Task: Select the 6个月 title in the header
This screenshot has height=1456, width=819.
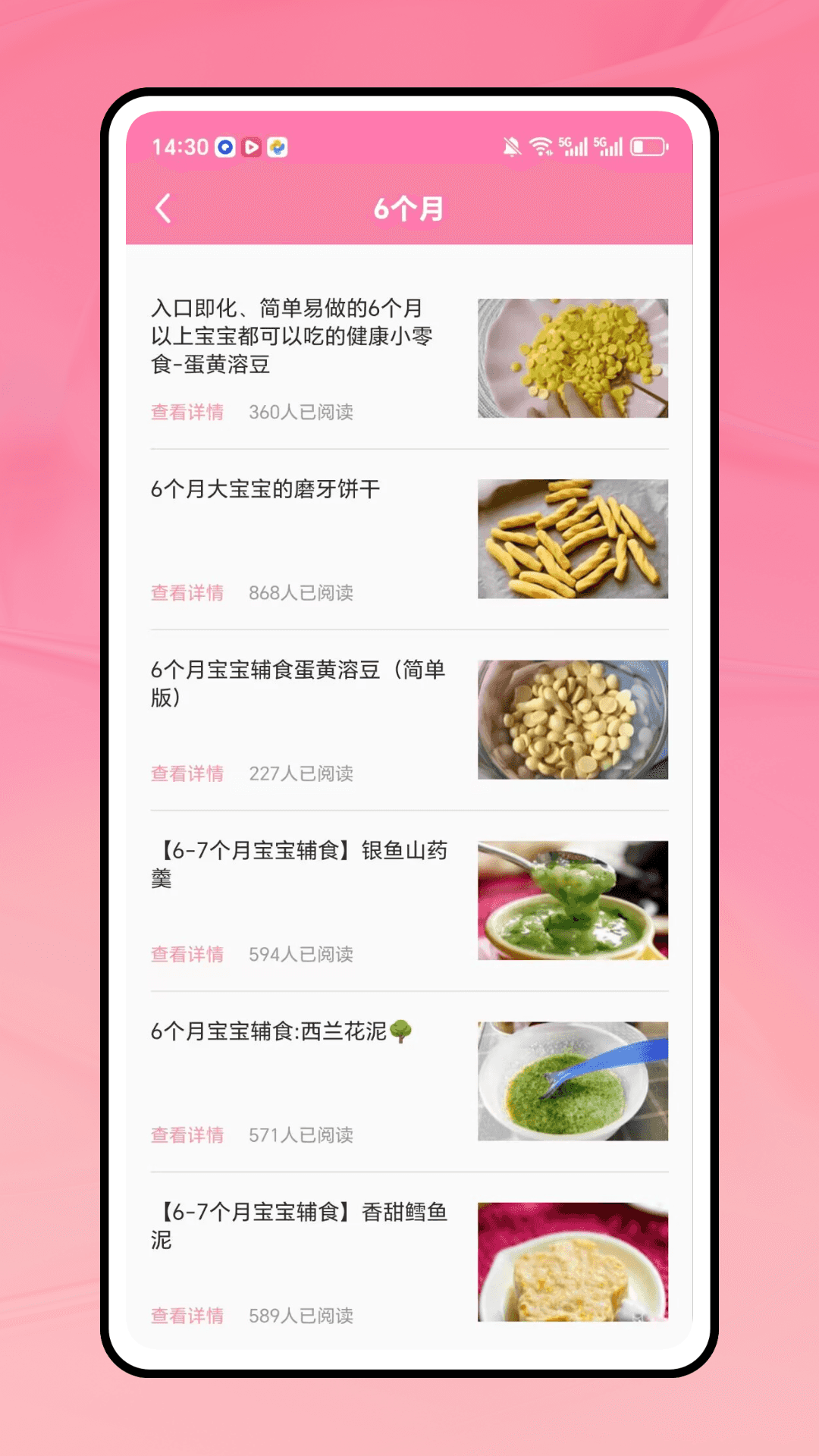Action: 409,209
